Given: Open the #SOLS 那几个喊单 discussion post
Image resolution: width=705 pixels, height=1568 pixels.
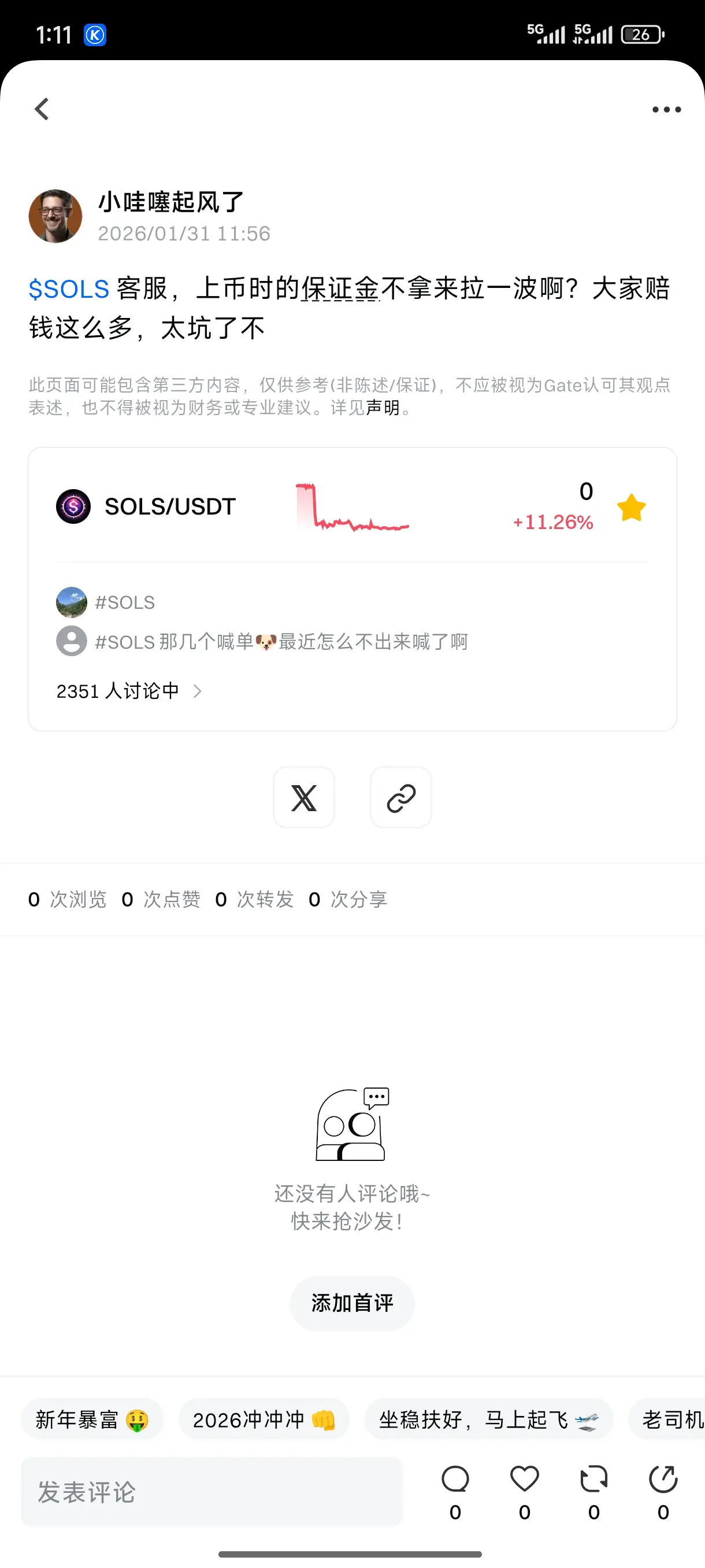Looking at the screenshot, I should (281, 642).
